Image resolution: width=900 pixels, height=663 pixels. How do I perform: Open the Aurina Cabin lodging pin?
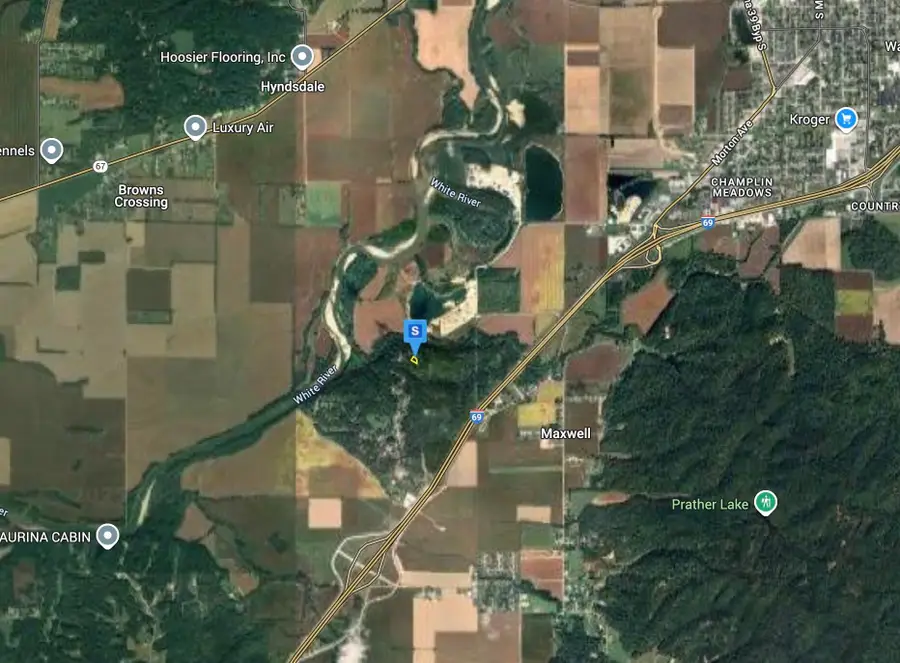(107, 537)
